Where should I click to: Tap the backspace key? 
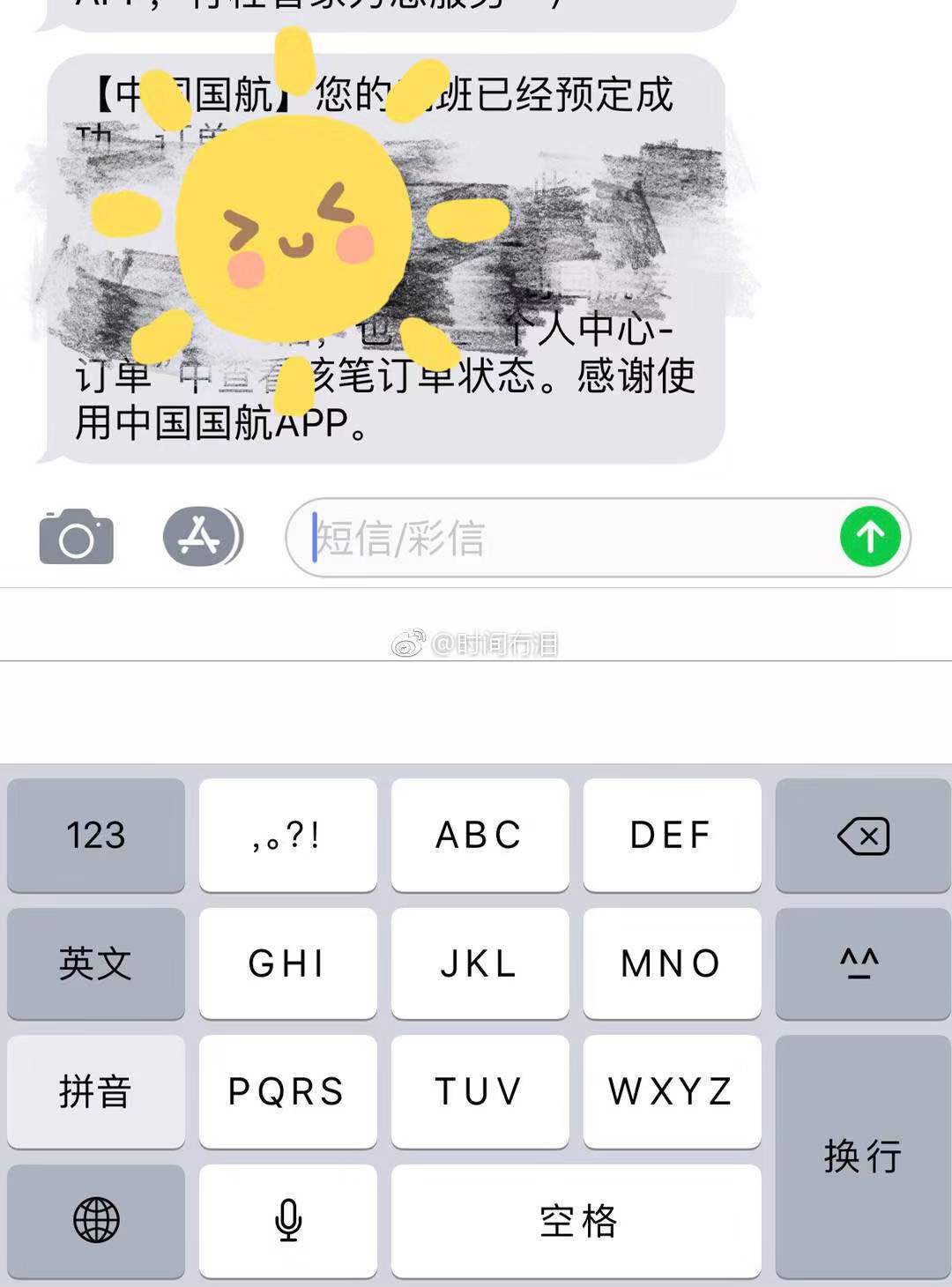click(862, 835)
